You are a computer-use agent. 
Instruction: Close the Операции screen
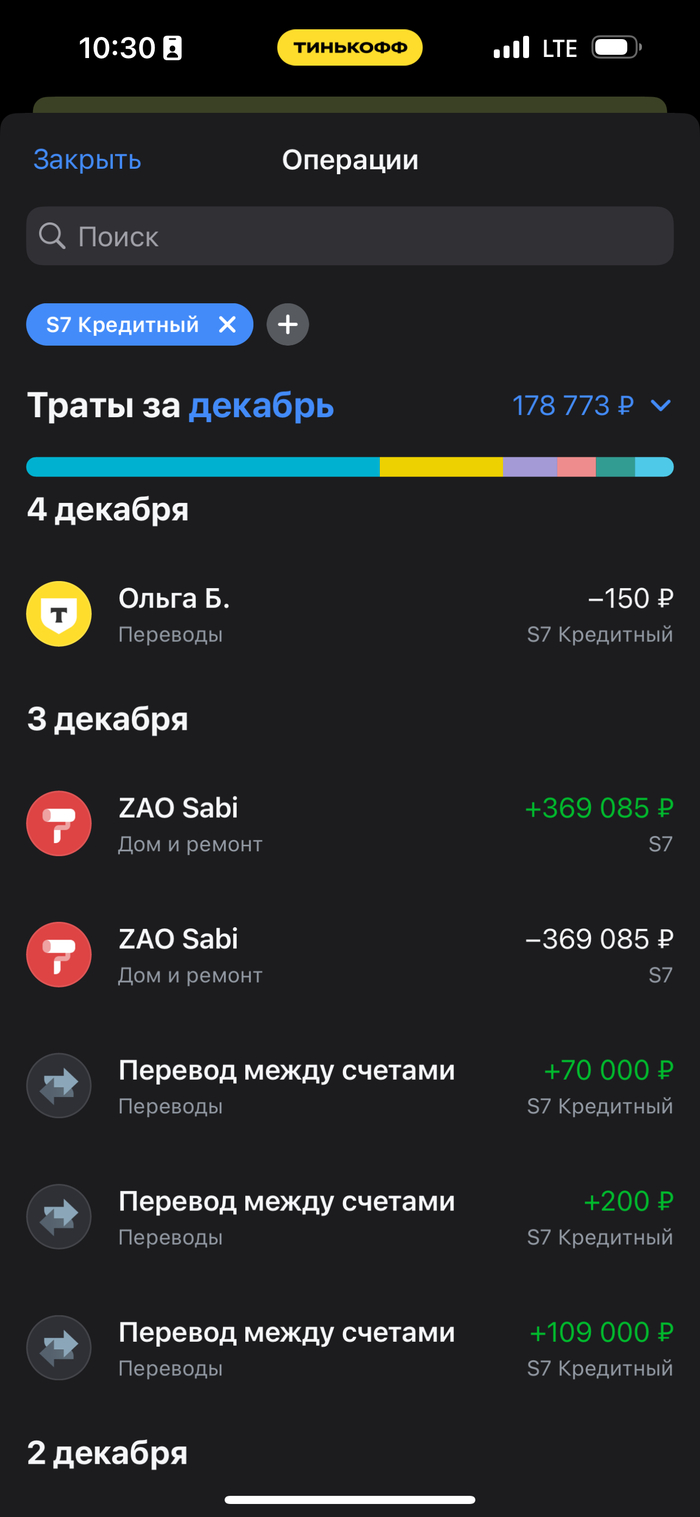point(87,160)
